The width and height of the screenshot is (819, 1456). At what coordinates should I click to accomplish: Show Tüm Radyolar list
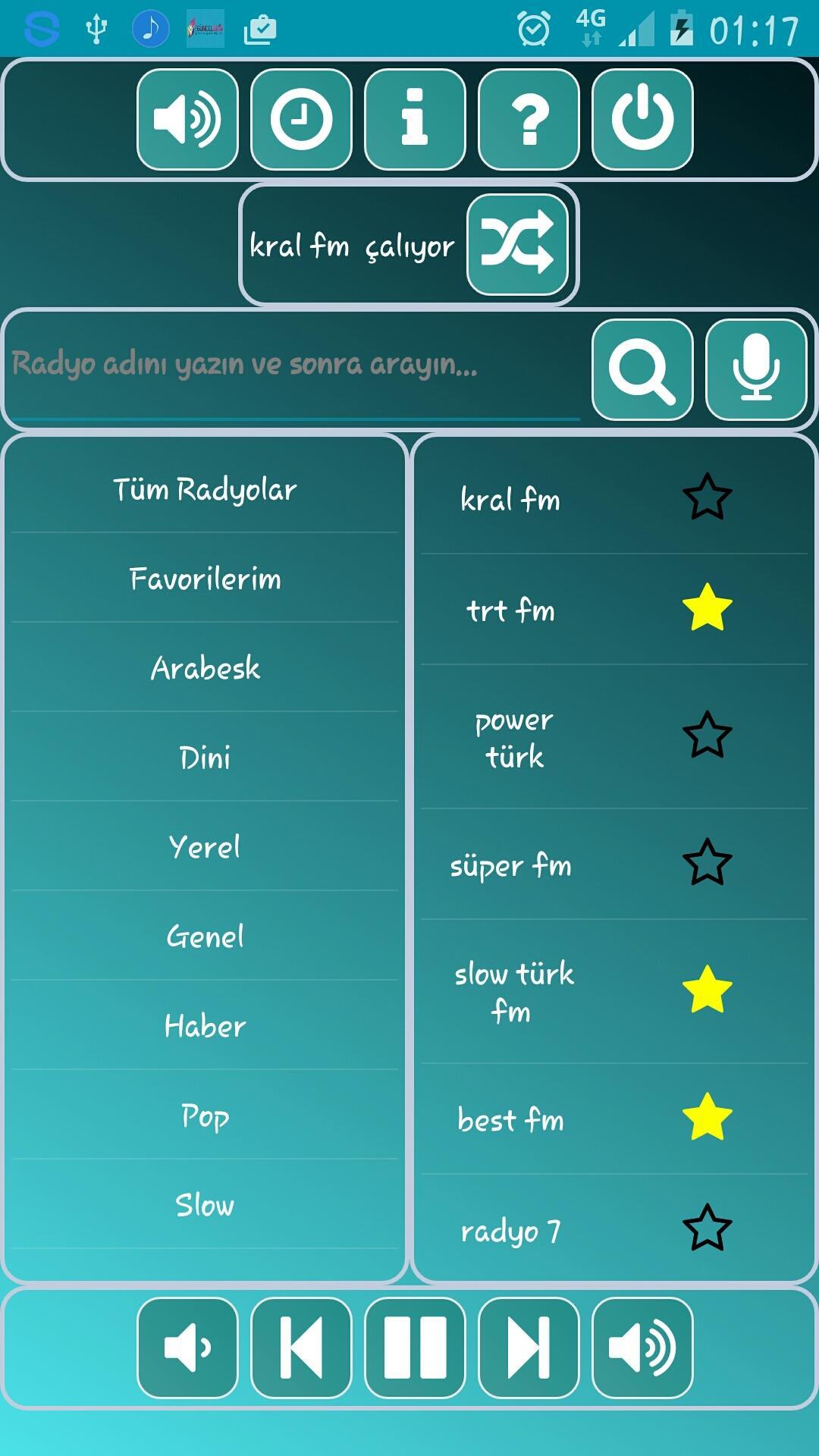(206, 489)
